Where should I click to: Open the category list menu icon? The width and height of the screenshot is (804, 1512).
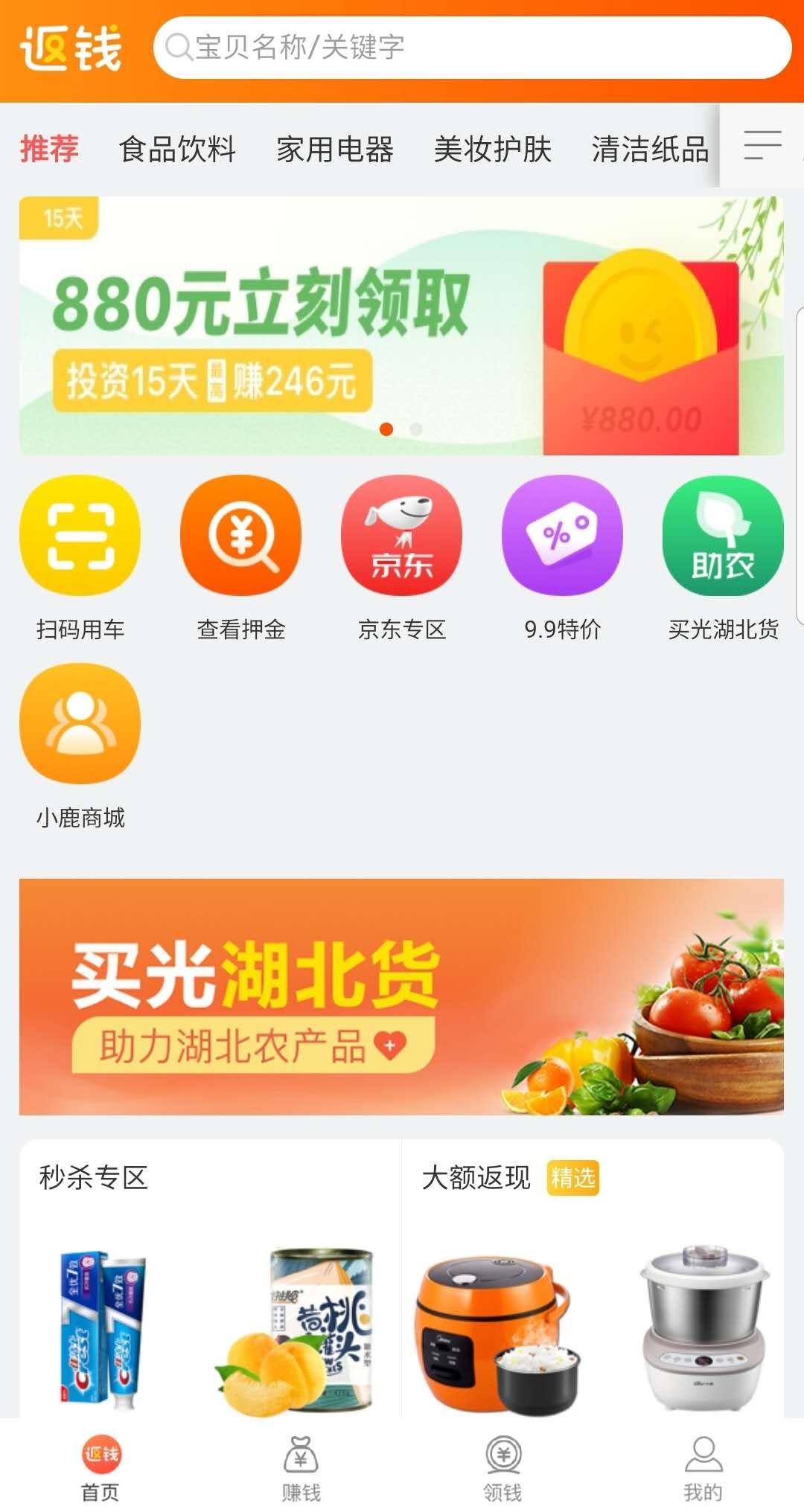point(762,146)
